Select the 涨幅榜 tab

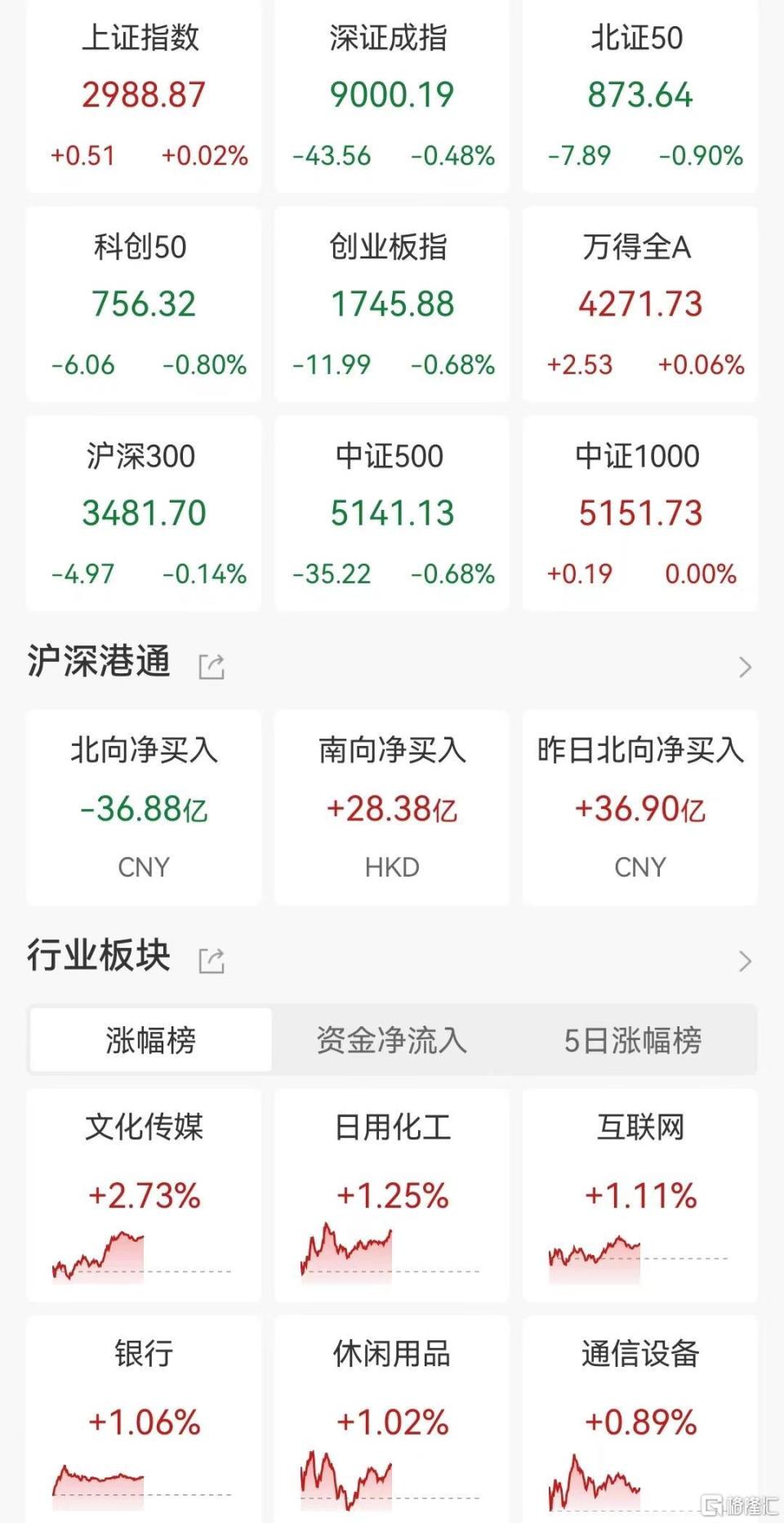tap(149, 1040)
